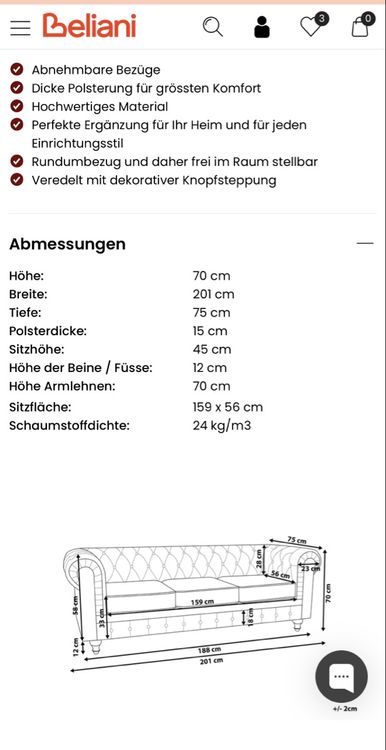
Task: Open the search magnifier
Action: [x=212, y=27]
